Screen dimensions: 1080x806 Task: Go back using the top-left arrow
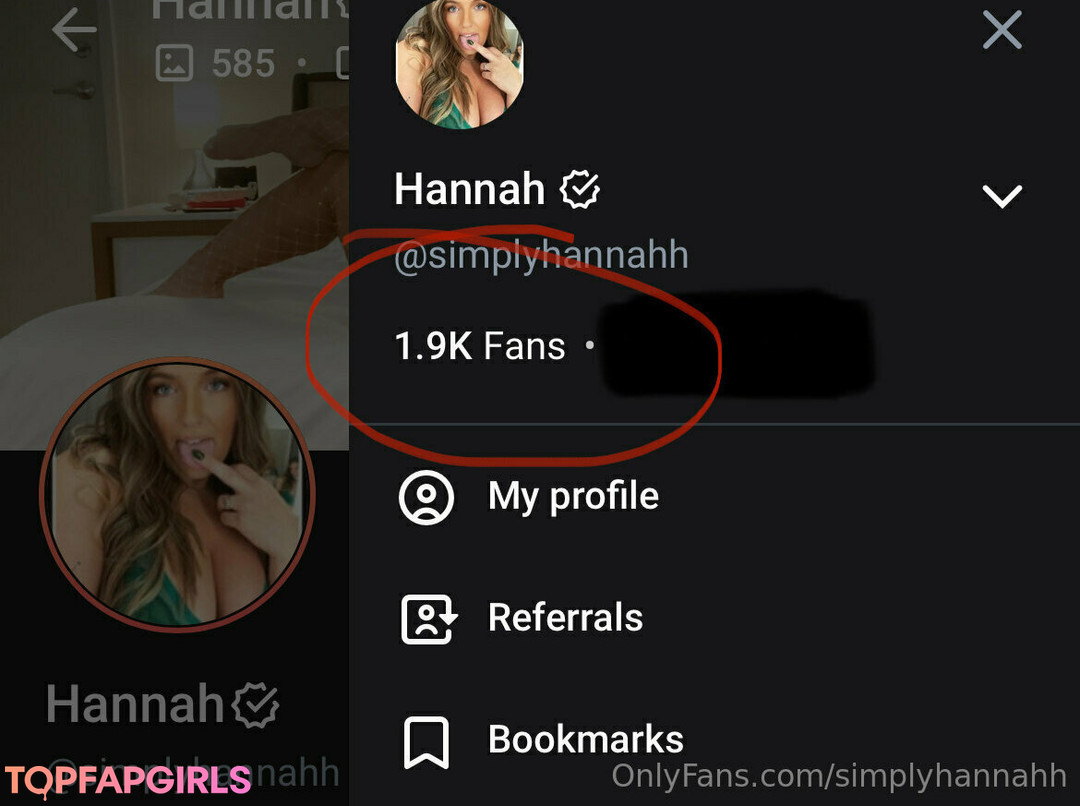[72, 31]
